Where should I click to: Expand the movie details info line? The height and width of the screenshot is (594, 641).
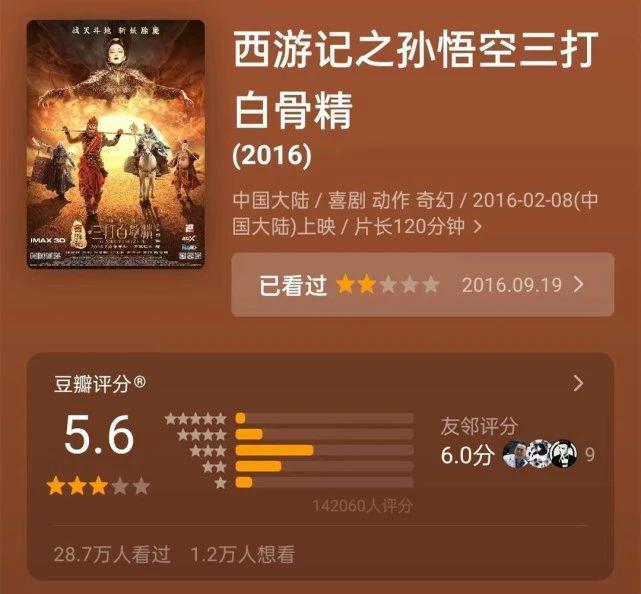point(477,227)
